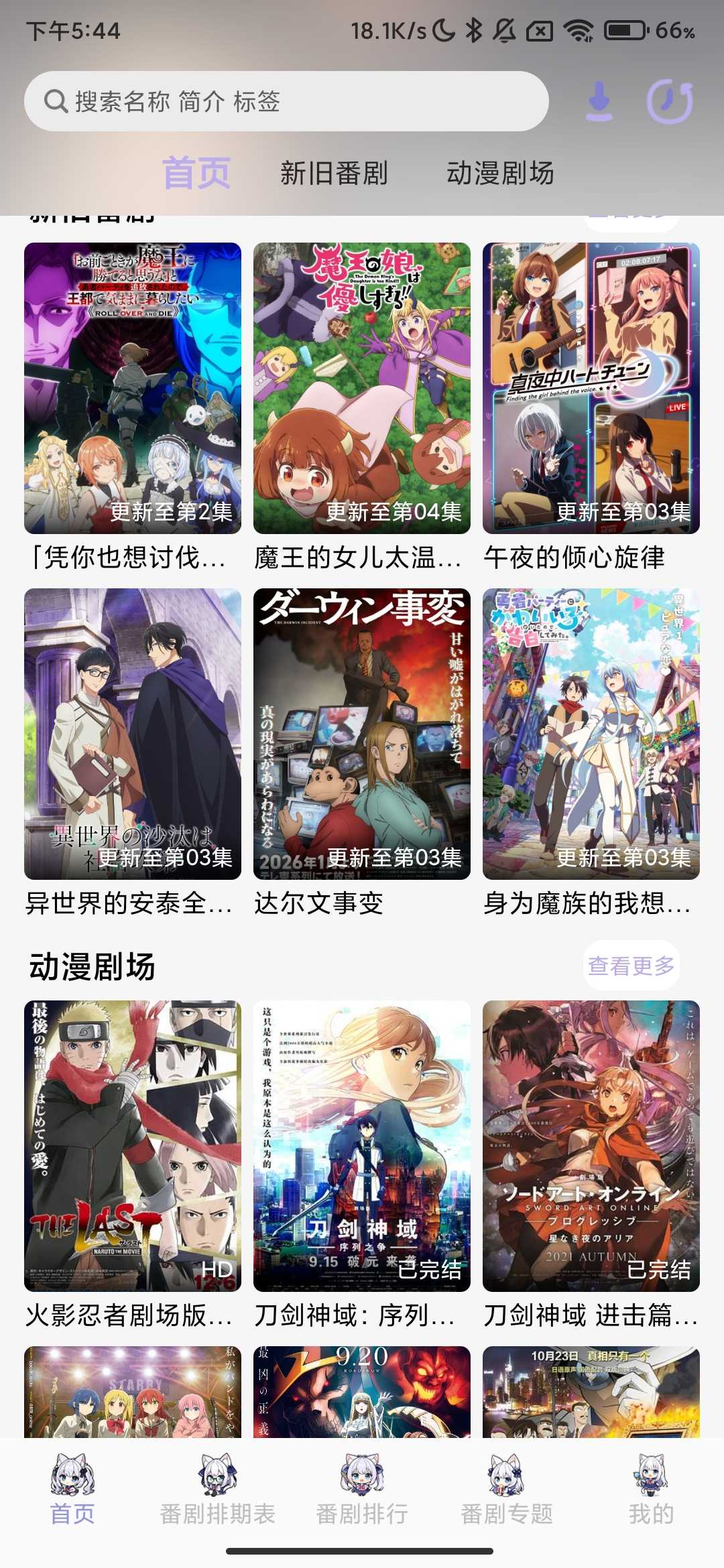Open the watch history icon

(x=669, y=101)
